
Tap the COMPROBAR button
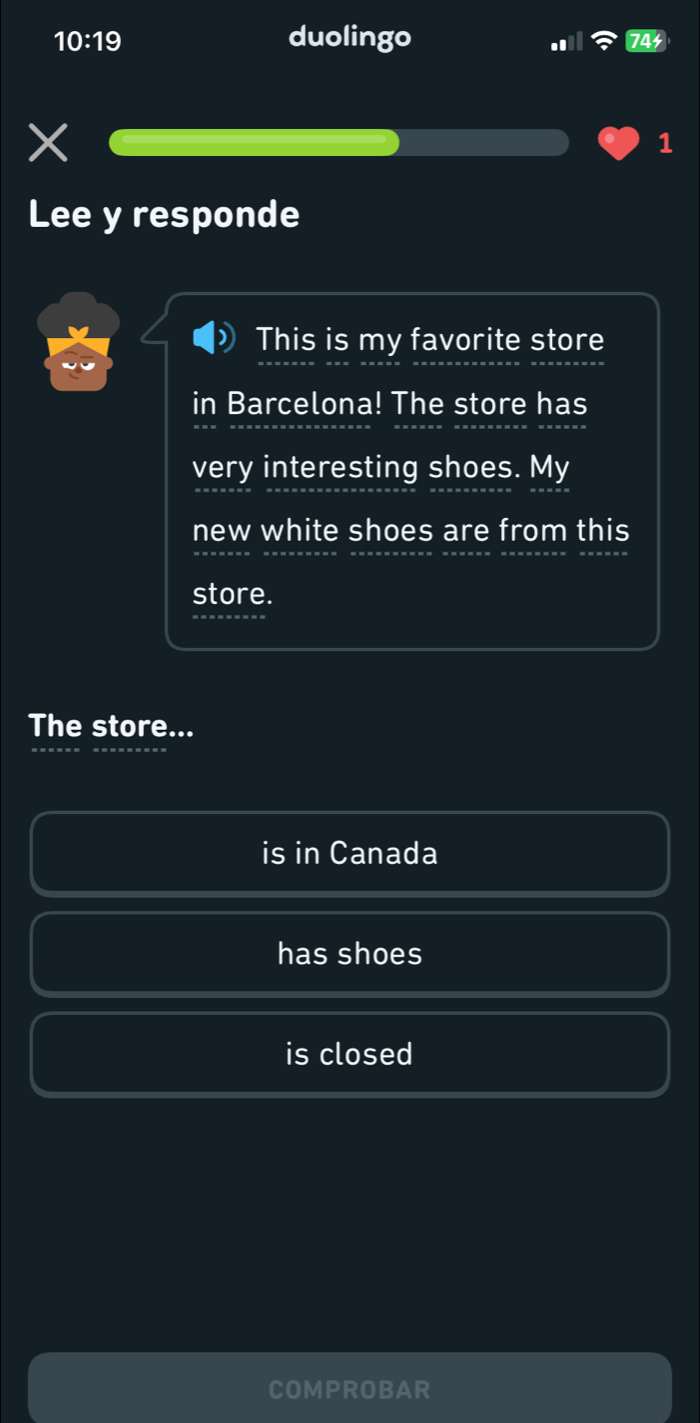pos(349,1388)
